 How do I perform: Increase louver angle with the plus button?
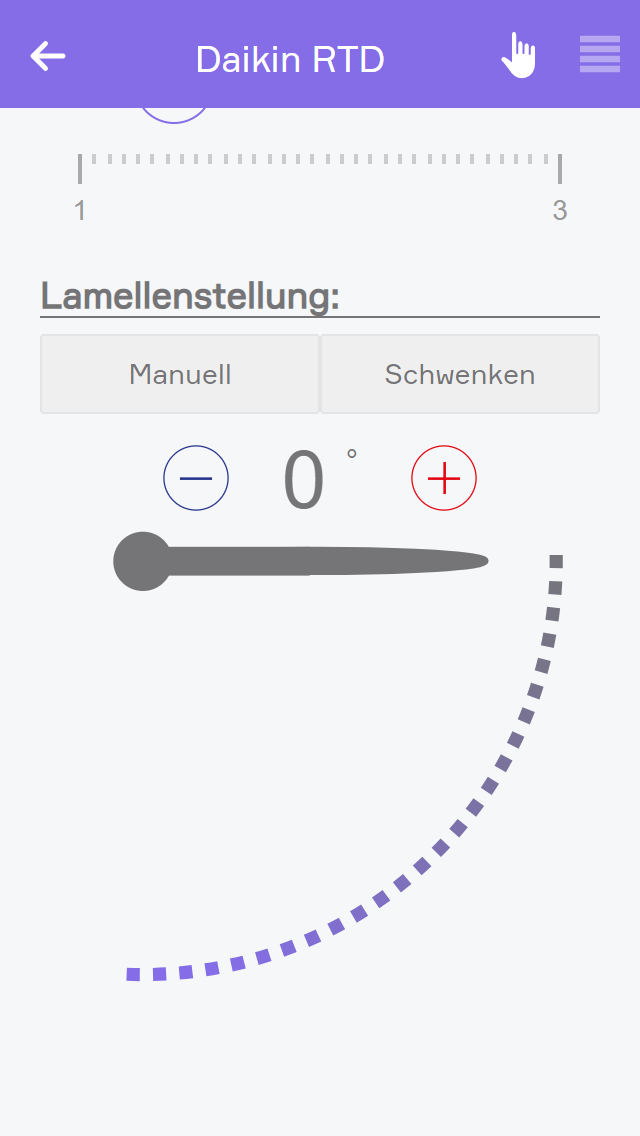444,478
